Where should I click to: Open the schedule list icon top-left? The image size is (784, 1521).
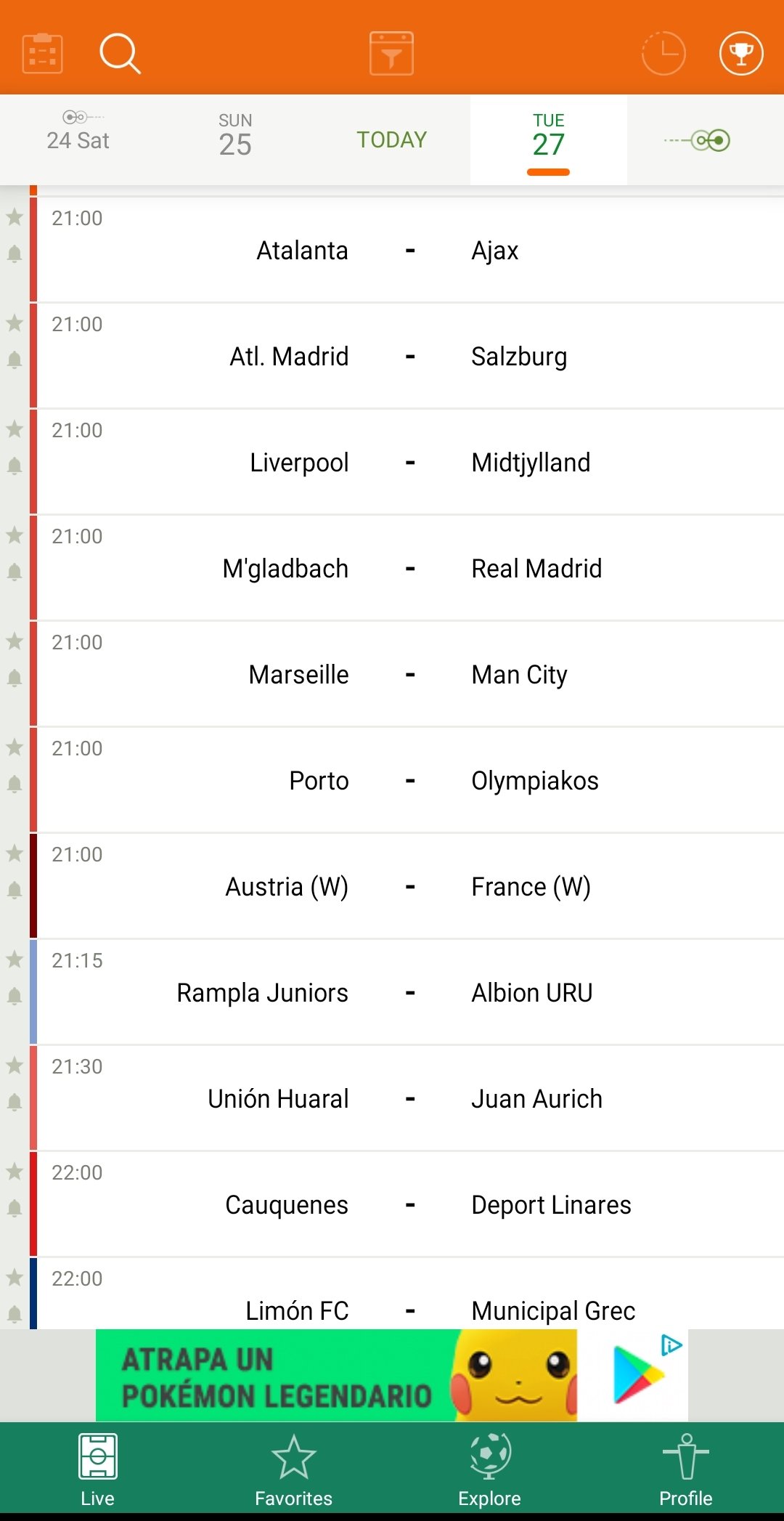pos(43,53)
